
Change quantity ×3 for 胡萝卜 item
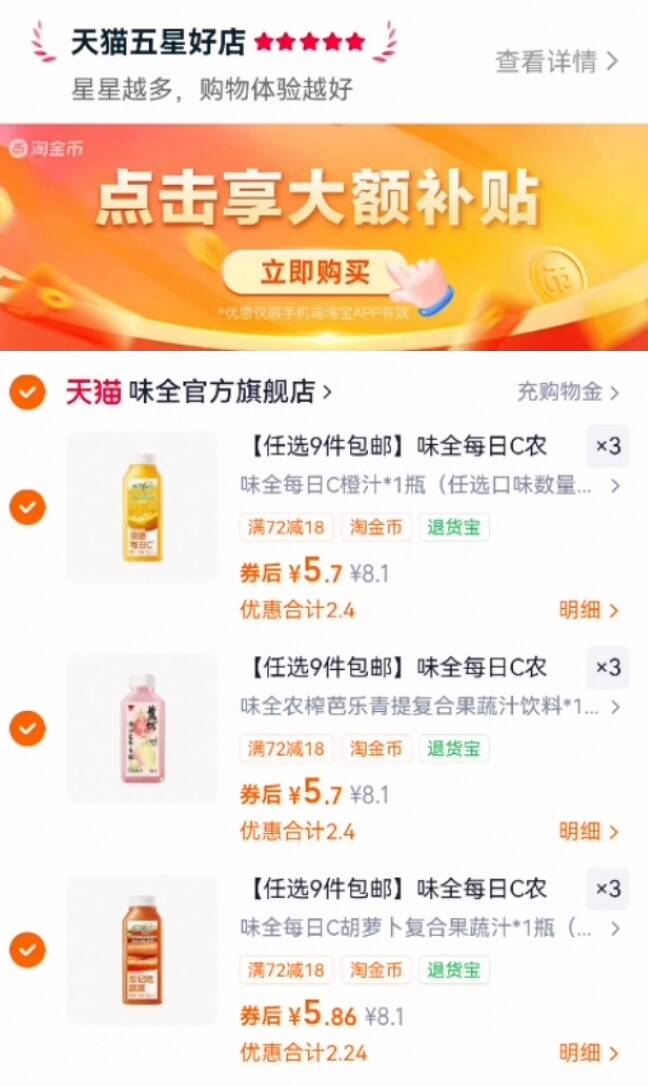608,889
